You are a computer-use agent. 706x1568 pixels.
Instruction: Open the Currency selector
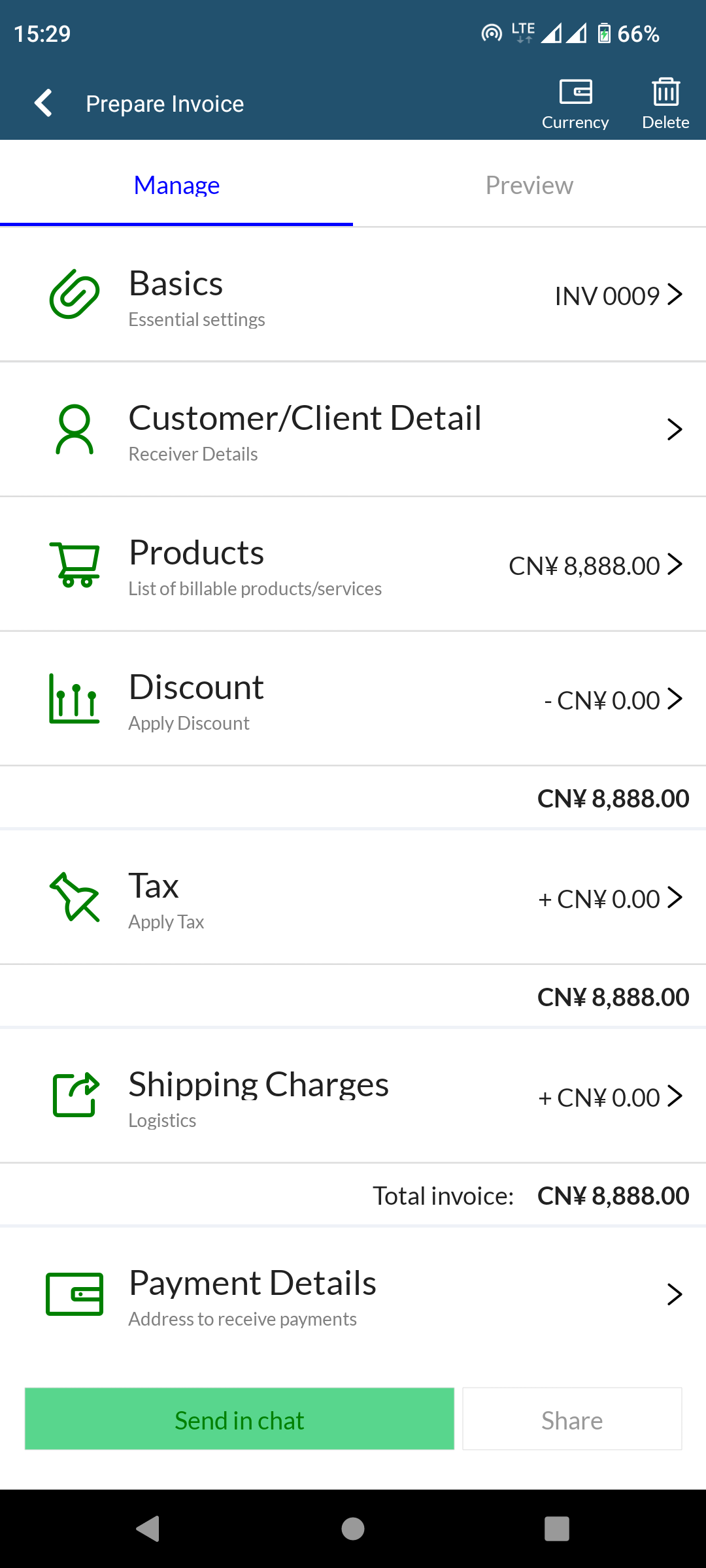pyautogui.click(x=575, y=103)
